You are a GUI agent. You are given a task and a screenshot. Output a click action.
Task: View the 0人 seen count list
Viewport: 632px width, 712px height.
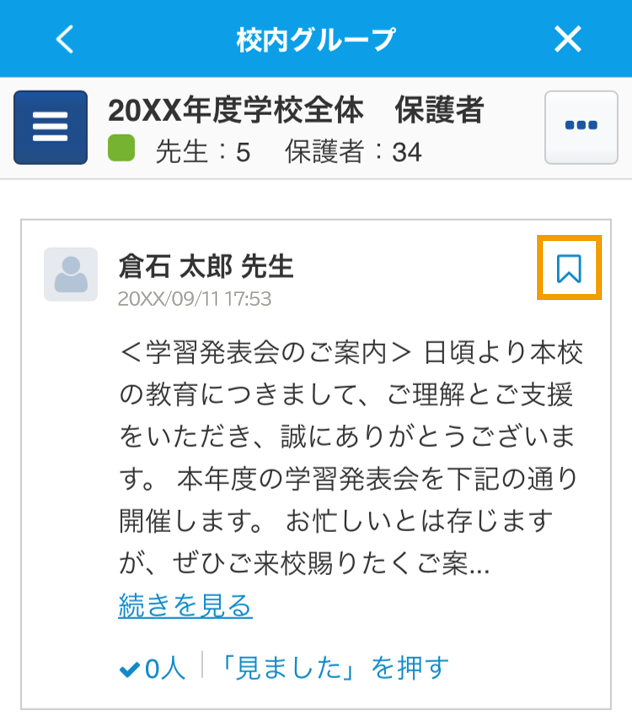click(153, 669)
